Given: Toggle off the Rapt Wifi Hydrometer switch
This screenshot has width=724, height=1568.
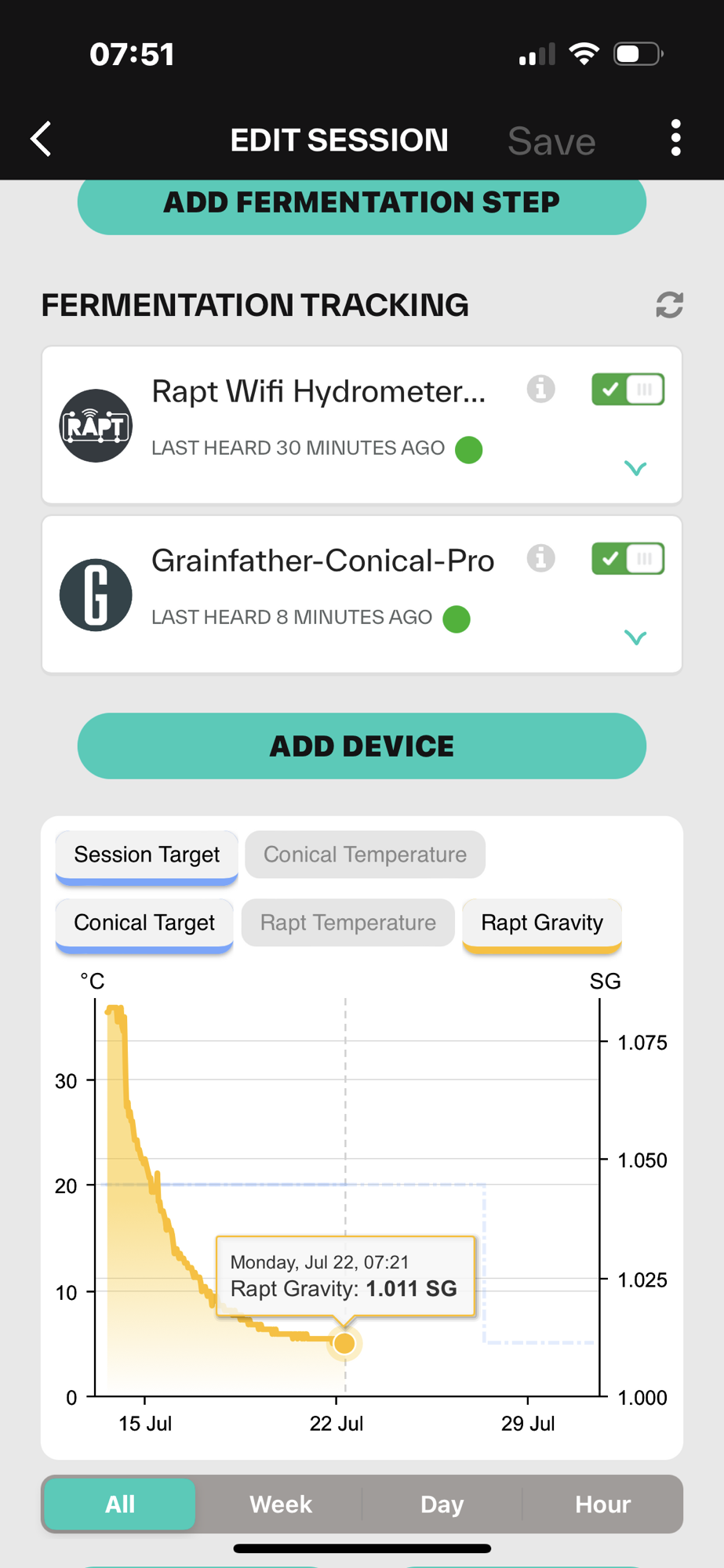Looking at the screenshot, I should pos(628,389).
